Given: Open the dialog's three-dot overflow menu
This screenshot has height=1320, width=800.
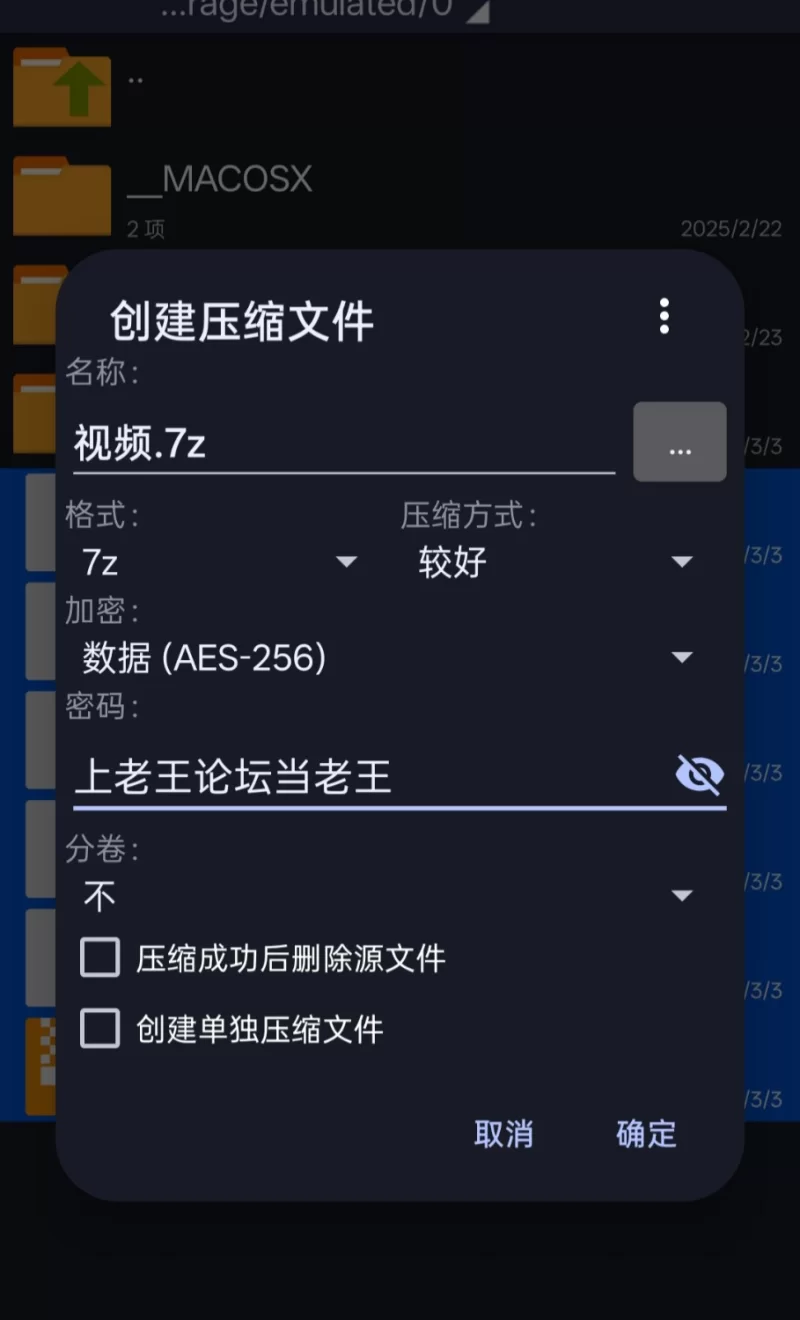Looking at the screenshot, I should pos(664,316).
